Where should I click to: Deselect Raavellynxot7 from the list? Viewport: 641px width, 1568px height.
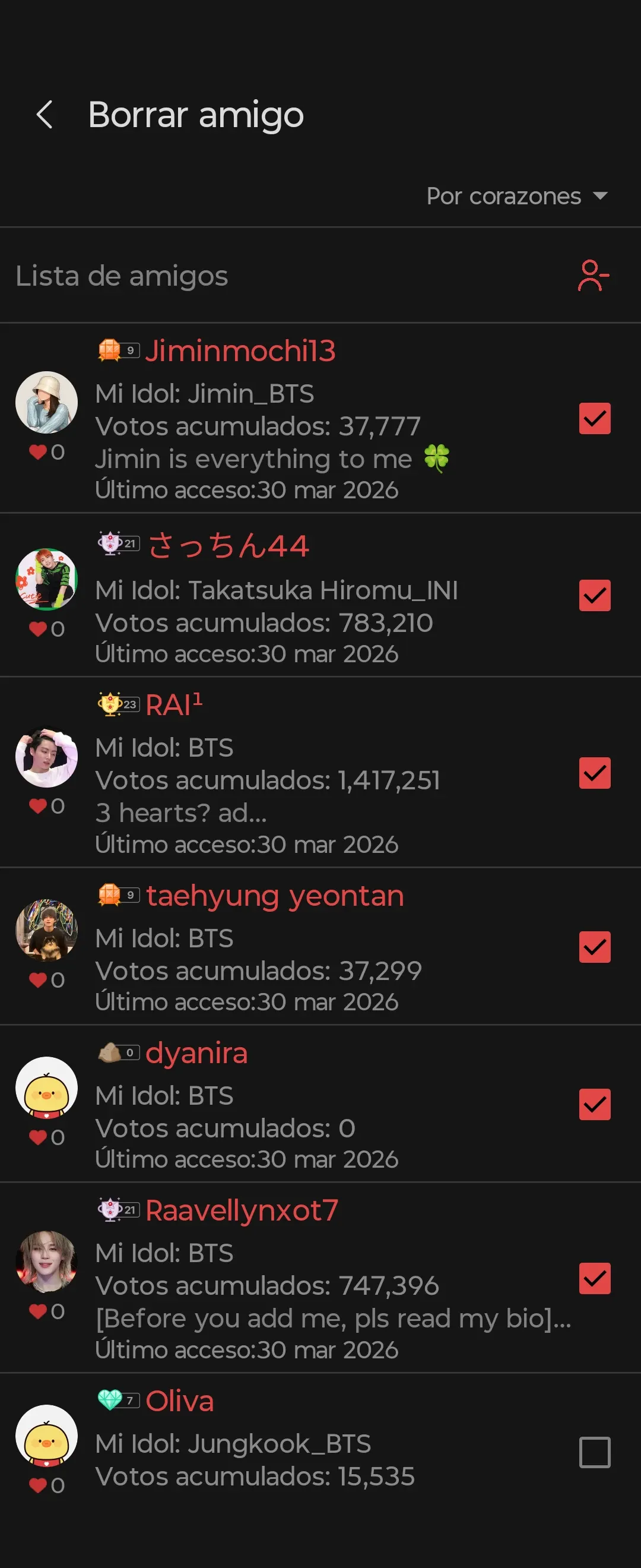point(594,1278)
